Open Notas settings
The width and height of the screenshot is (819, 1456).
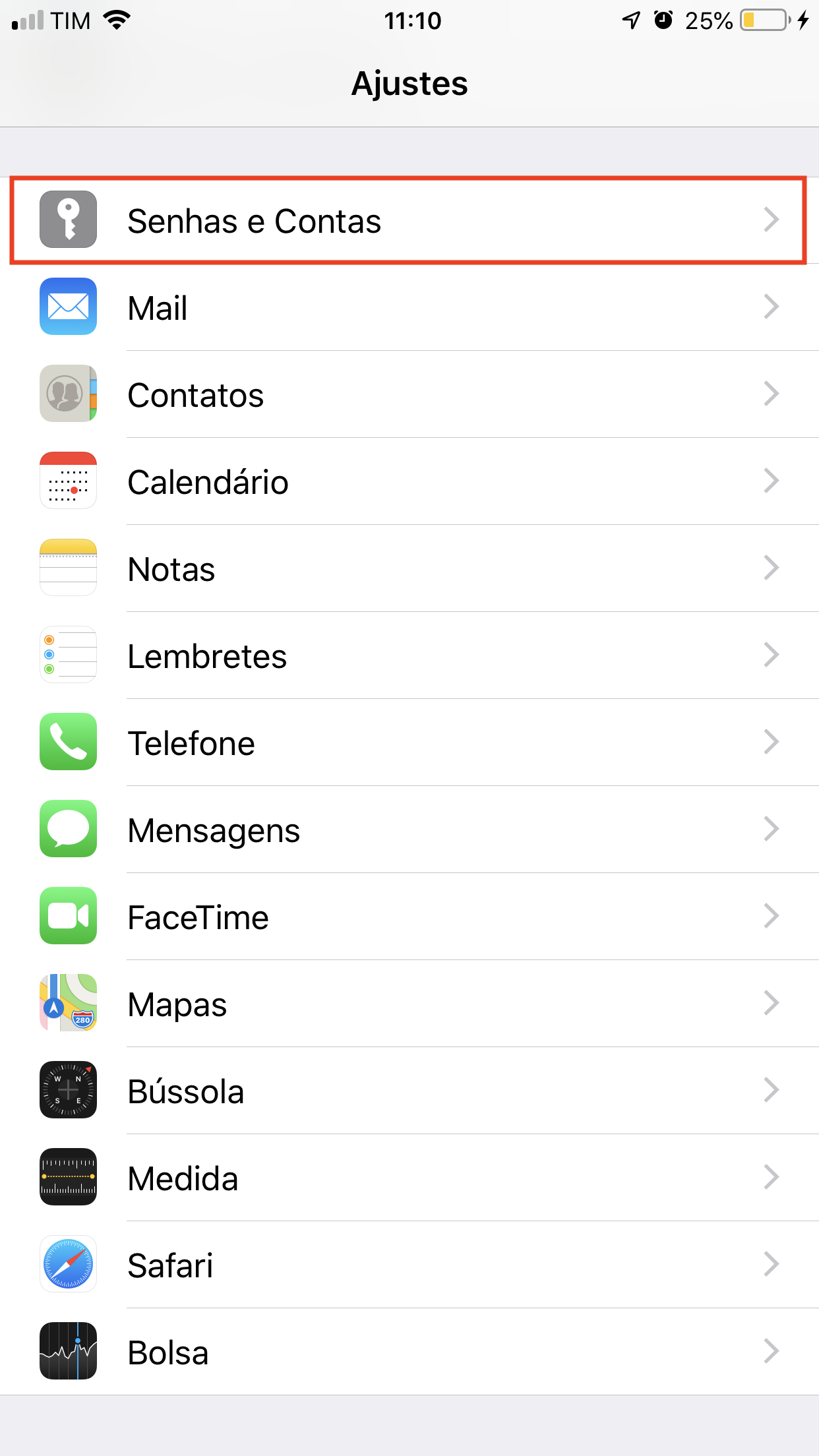coord(409,568)
